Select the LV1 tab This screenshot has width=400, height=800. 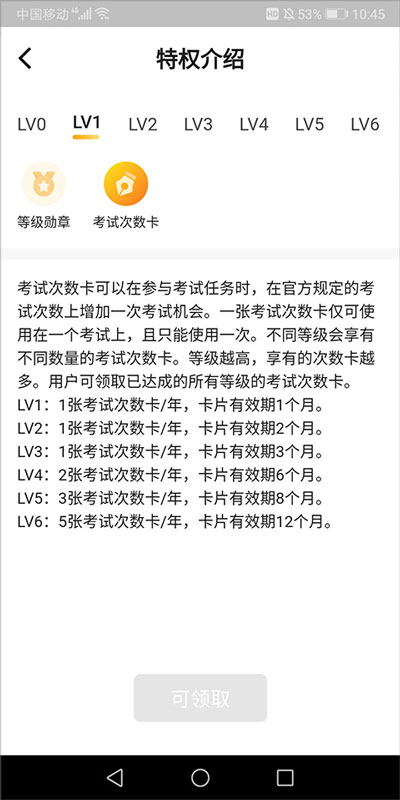click(86, 123)
